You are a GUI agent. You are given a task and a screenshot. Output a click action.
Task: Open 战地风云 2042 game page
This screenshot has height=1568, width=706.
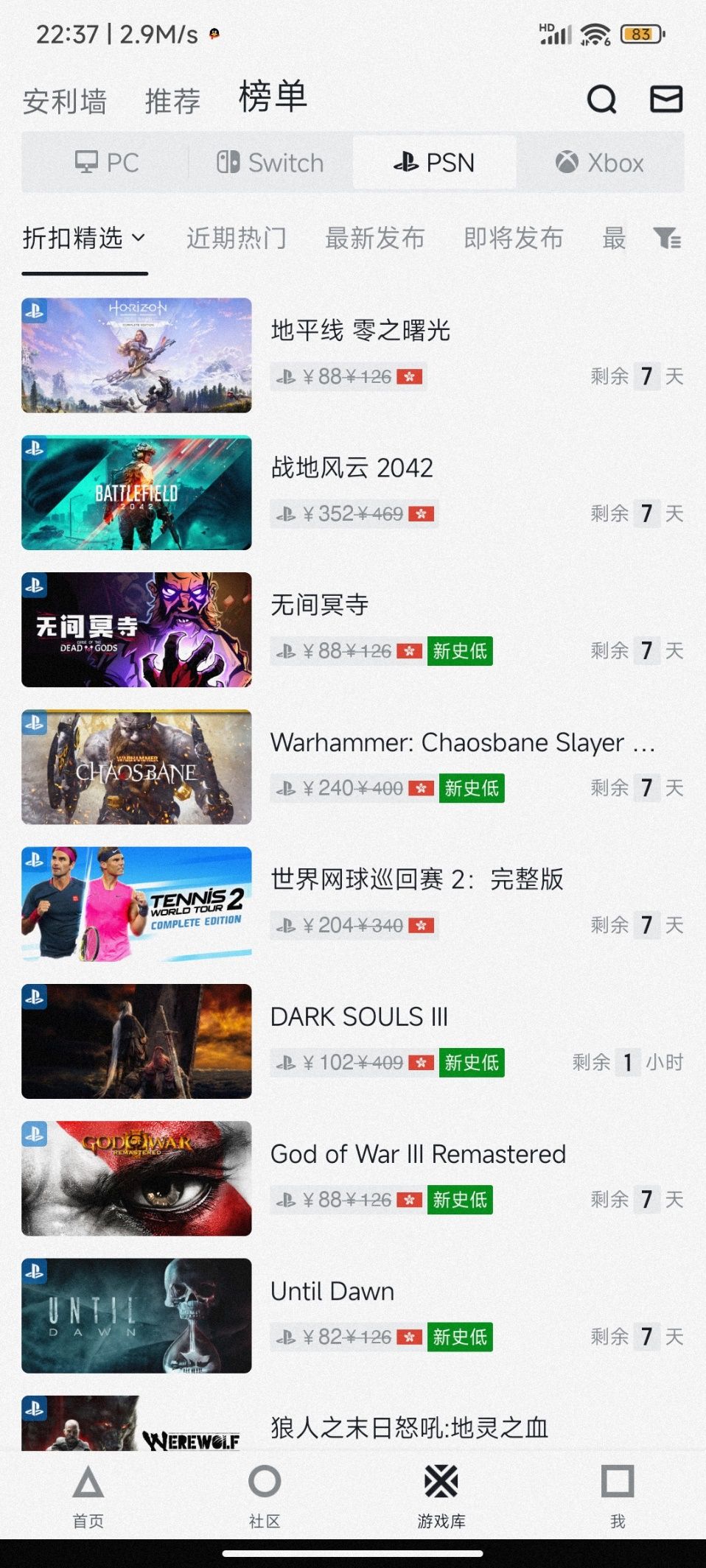(x=352, y=468)
